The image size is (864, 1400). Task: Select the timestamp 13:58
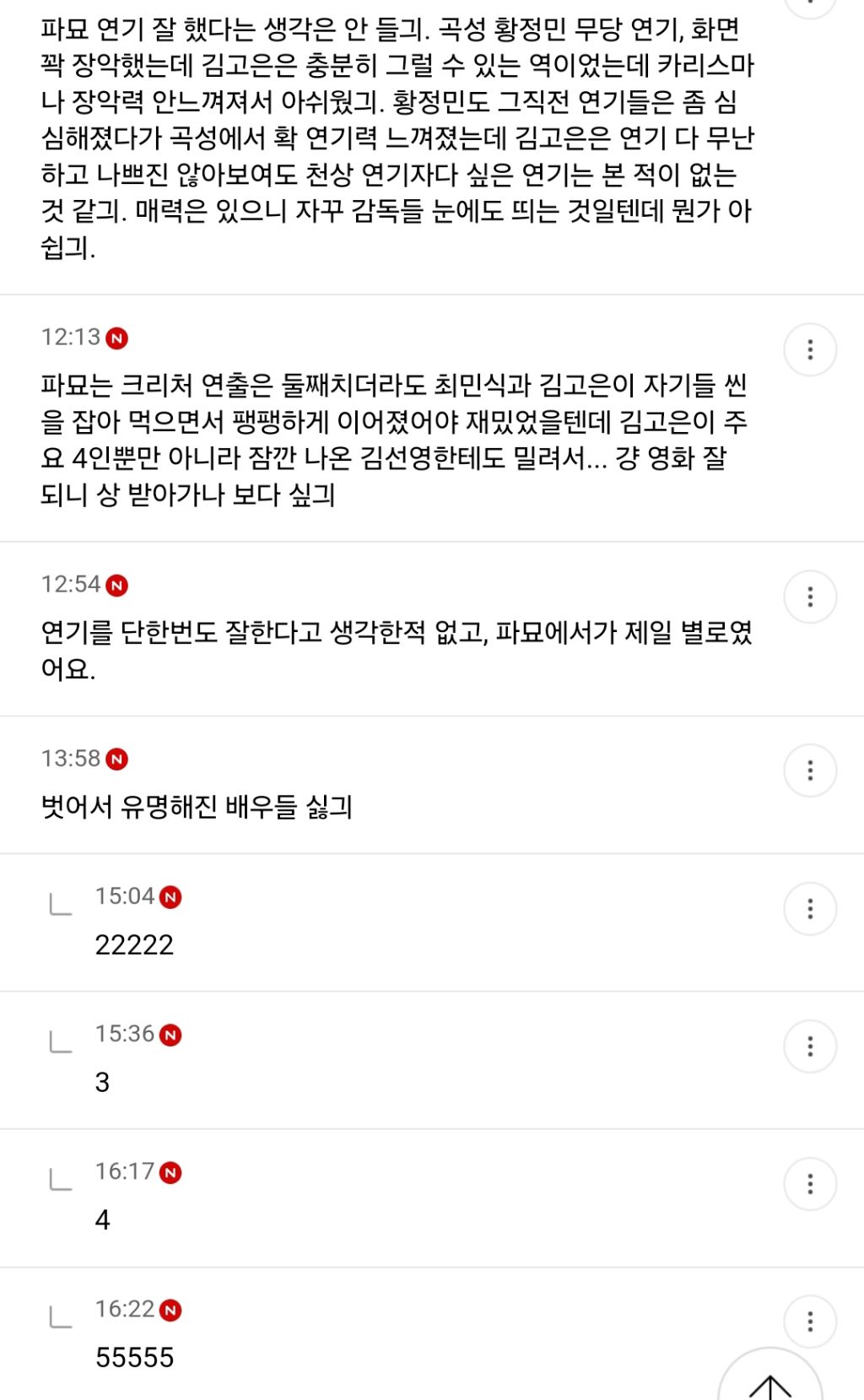click(70, 758)
